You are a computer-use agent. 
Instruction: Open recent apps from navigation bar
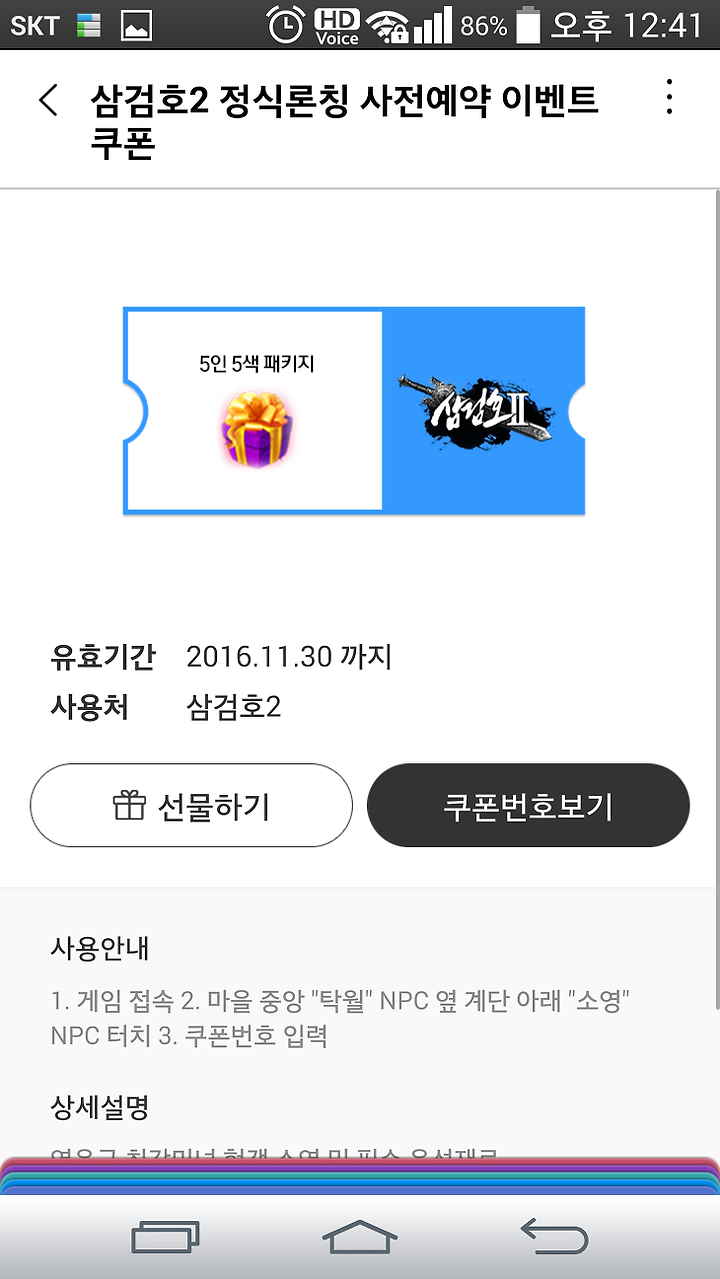[x=166, y=1238]
